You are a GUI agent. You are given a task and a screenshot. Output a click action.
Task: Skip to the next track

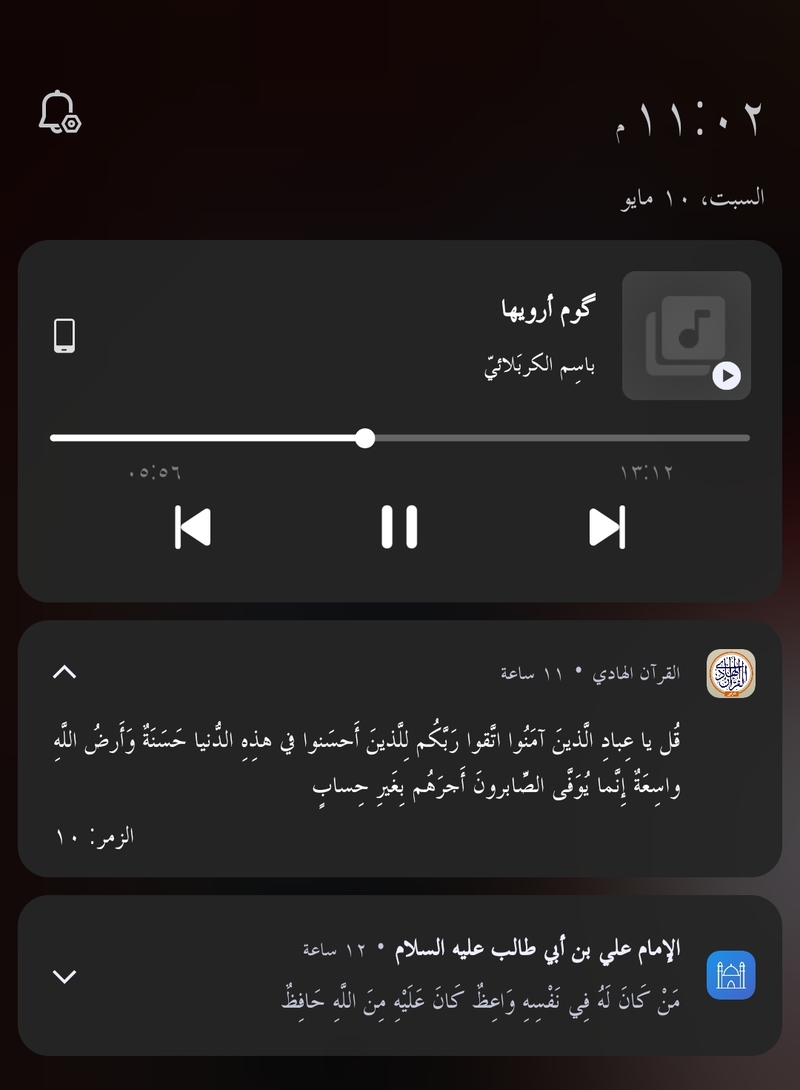(x=606, y=527)
